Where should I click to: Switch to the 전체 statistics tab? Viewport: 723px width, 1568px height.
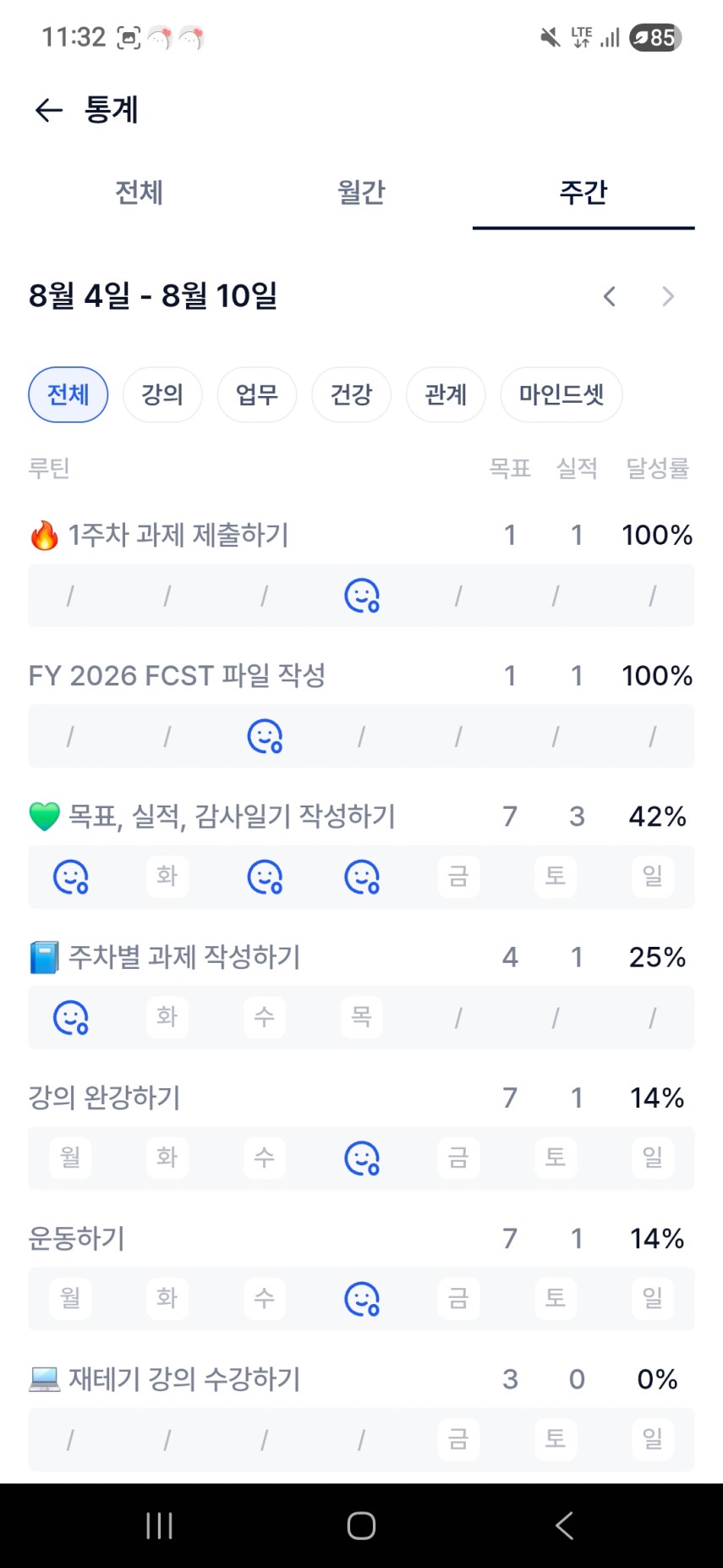coord(139,192)
